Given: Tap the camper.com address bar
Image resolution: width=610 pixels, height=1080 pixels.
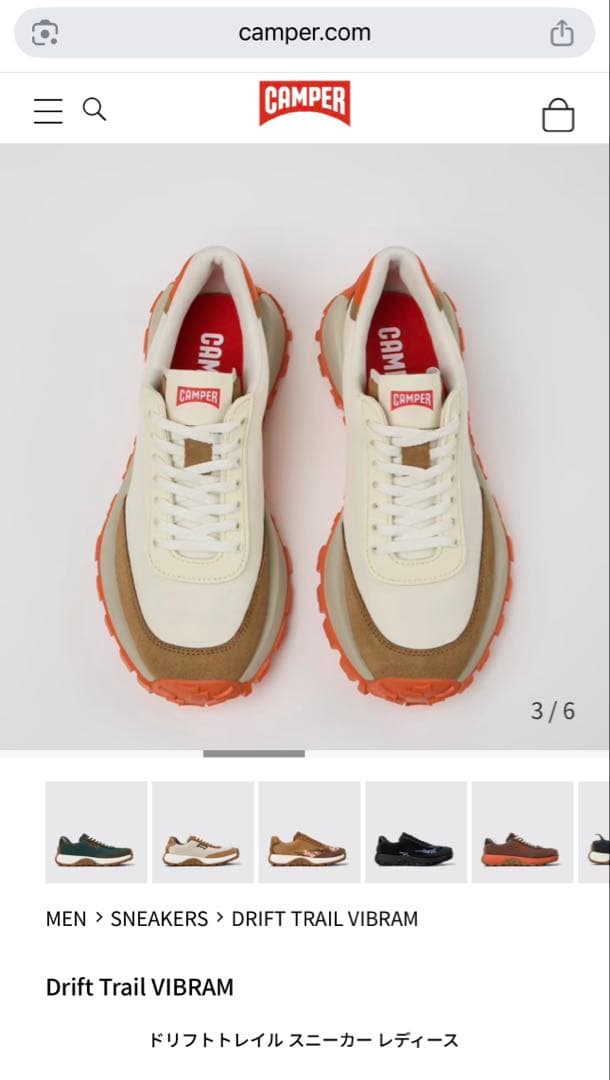Looking at the screenshot, I should (x=304, y=33).
